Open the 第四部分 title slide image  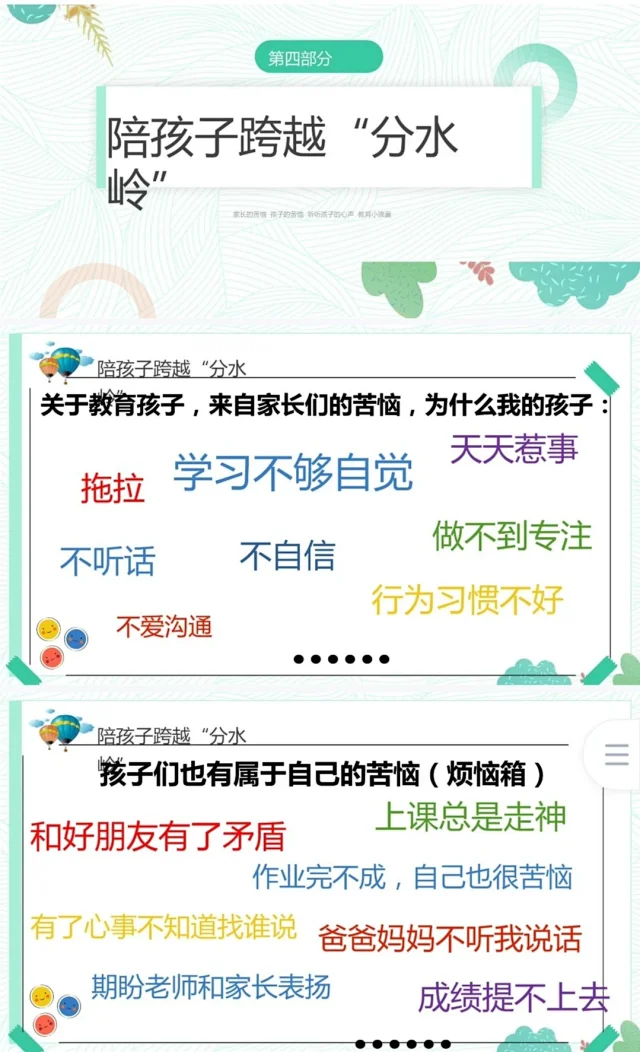pyautogui.click(x=320, y=160)
